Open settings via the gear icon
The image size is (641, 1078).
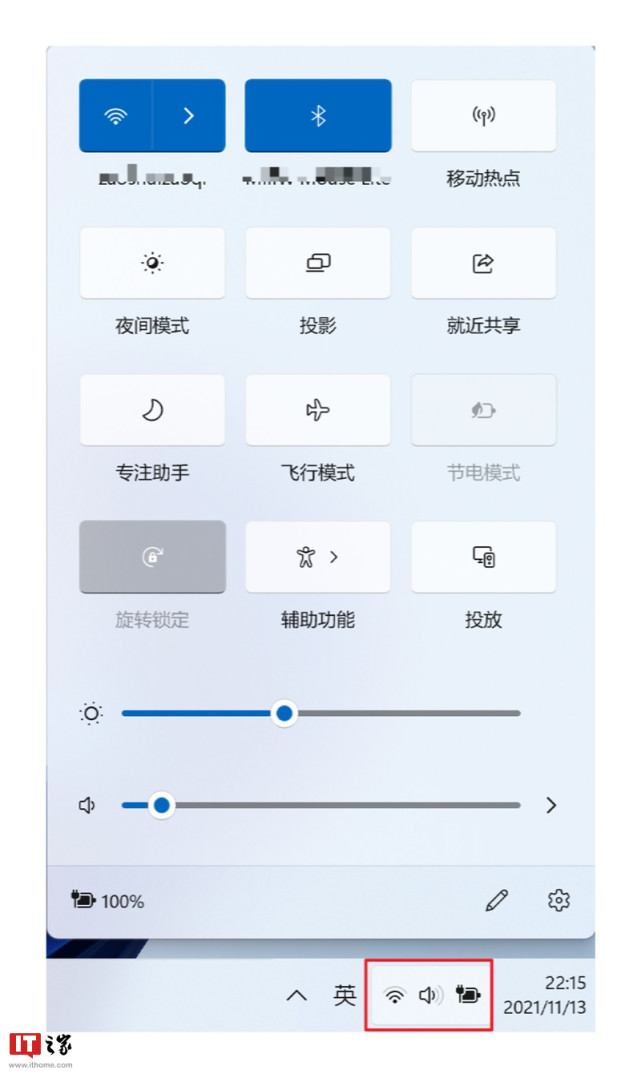tap(558, 900)
